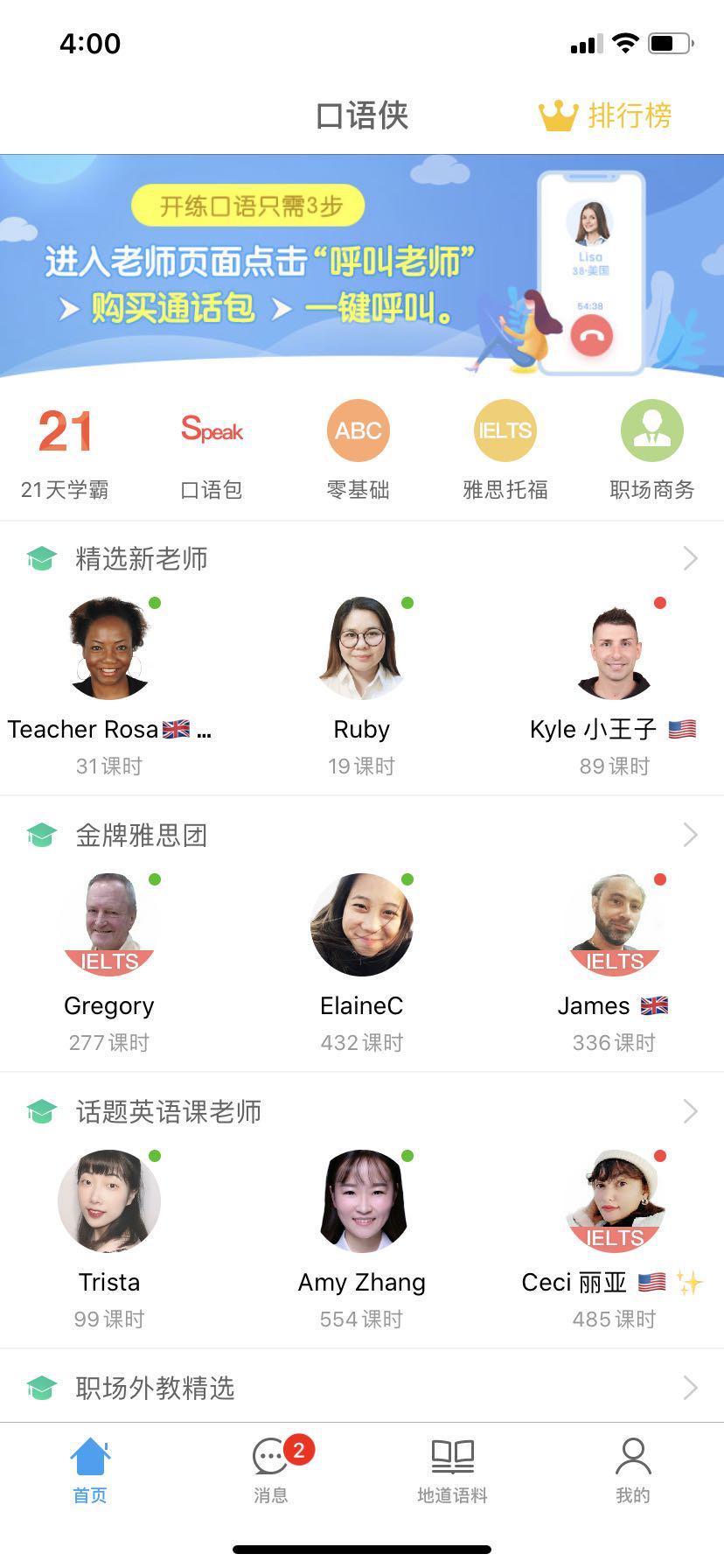Expand the 话题英语课老师 section

point(690,1111)
